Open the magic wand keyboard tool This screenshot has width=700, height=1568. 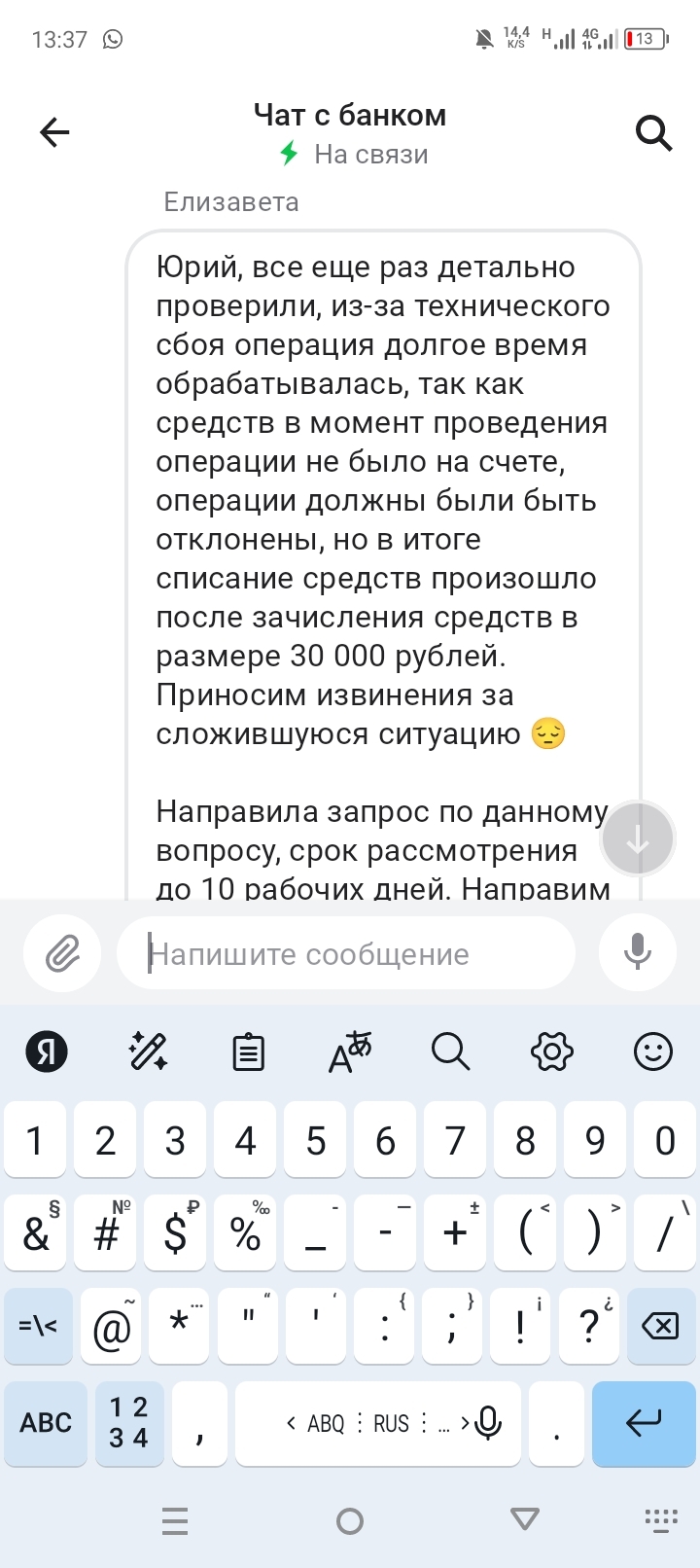click(148, 1051)
